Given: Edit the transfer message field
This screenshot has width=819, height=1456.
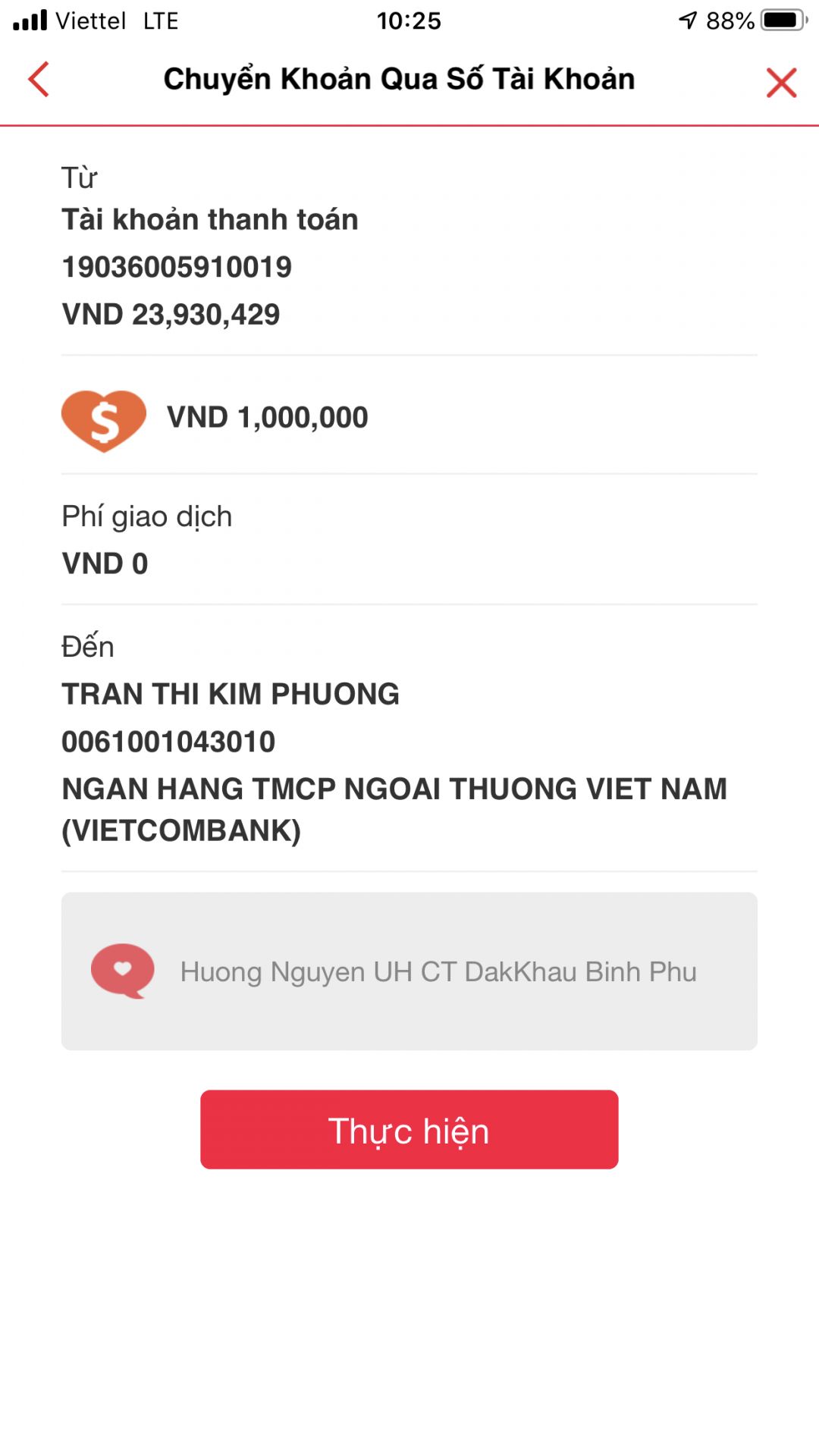Looking at the screenshot, I should click(x=438, y=971).
